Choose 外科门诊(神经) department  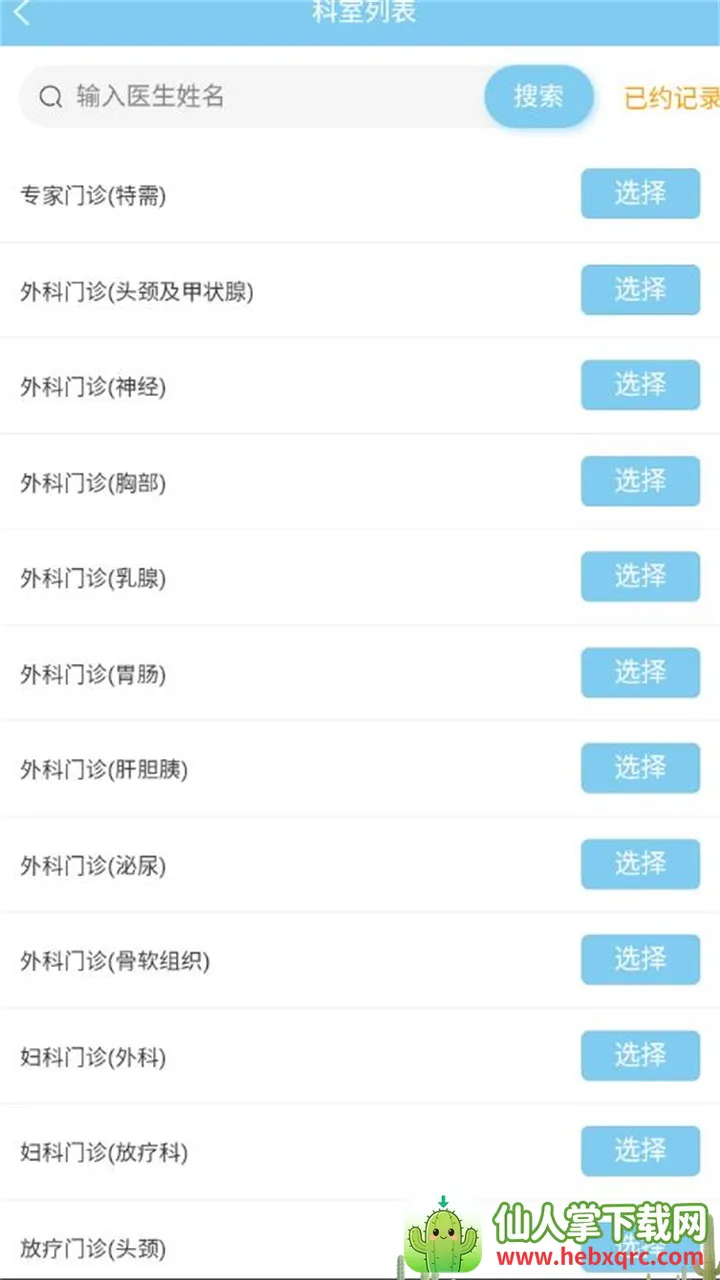[640, 385]
